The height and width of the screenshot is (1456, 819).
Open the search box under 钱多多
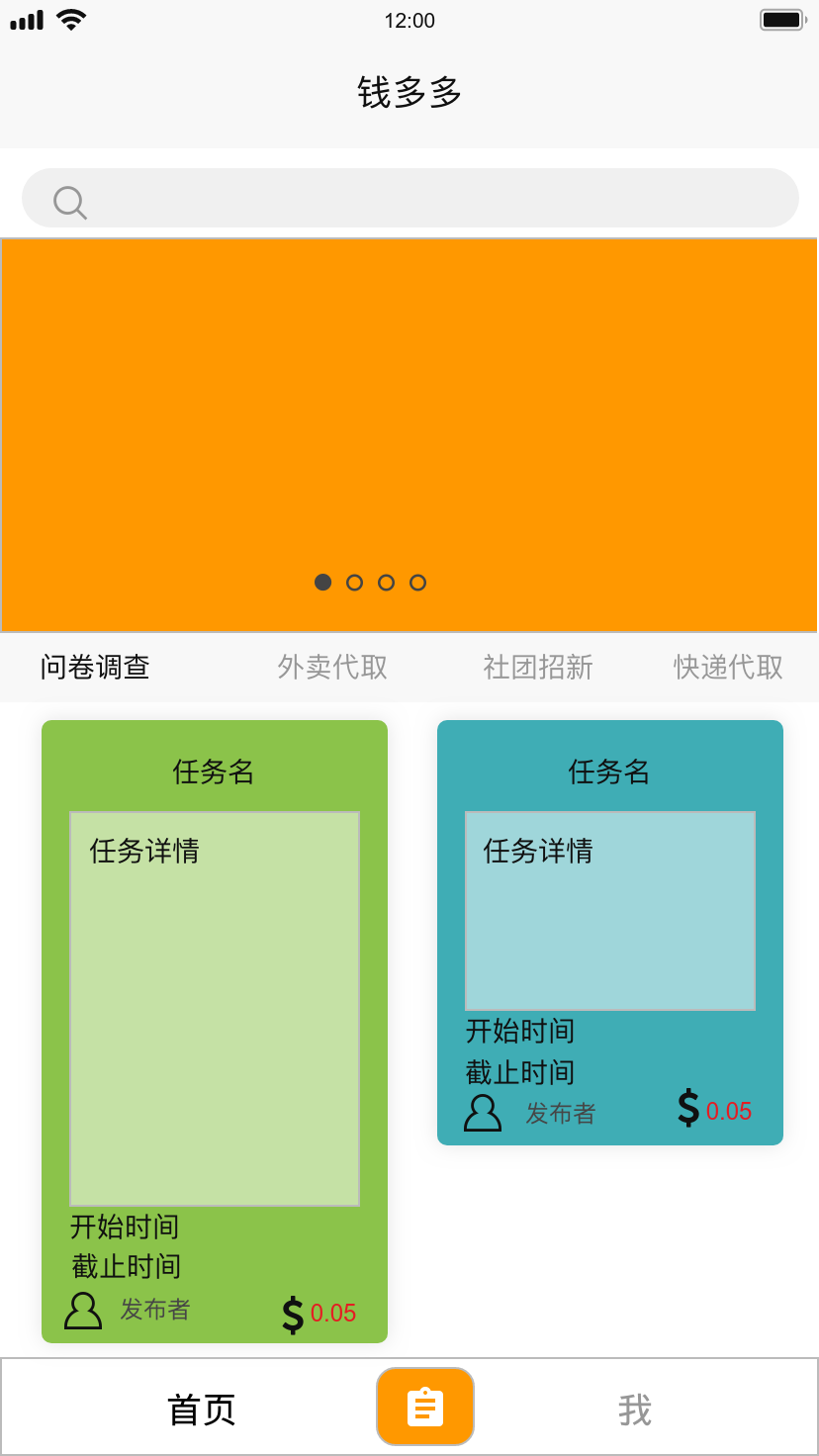pyautogui.click(x=409, y=198)
